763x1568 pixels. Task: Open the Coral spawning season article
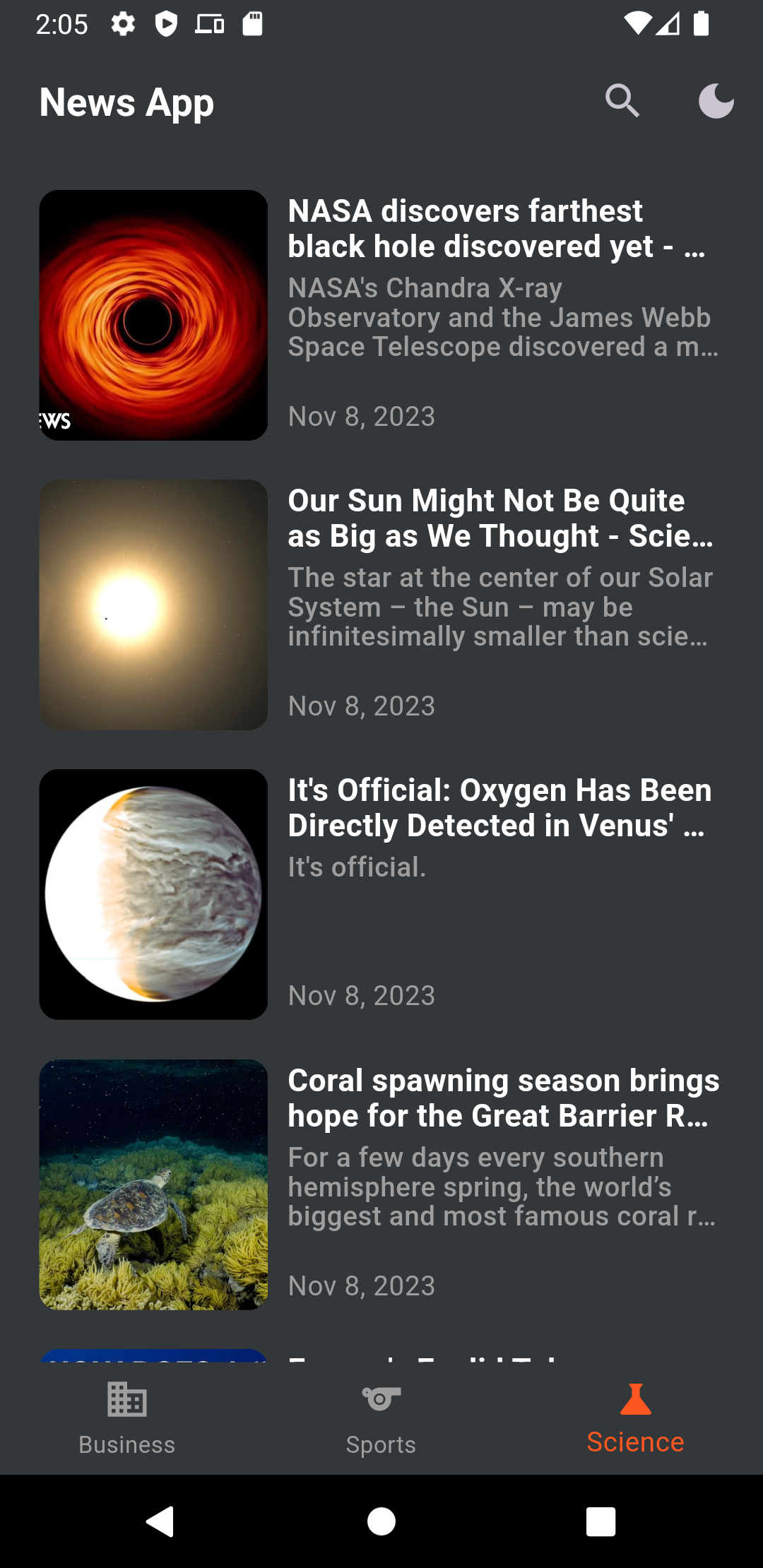pos(381,1184)
